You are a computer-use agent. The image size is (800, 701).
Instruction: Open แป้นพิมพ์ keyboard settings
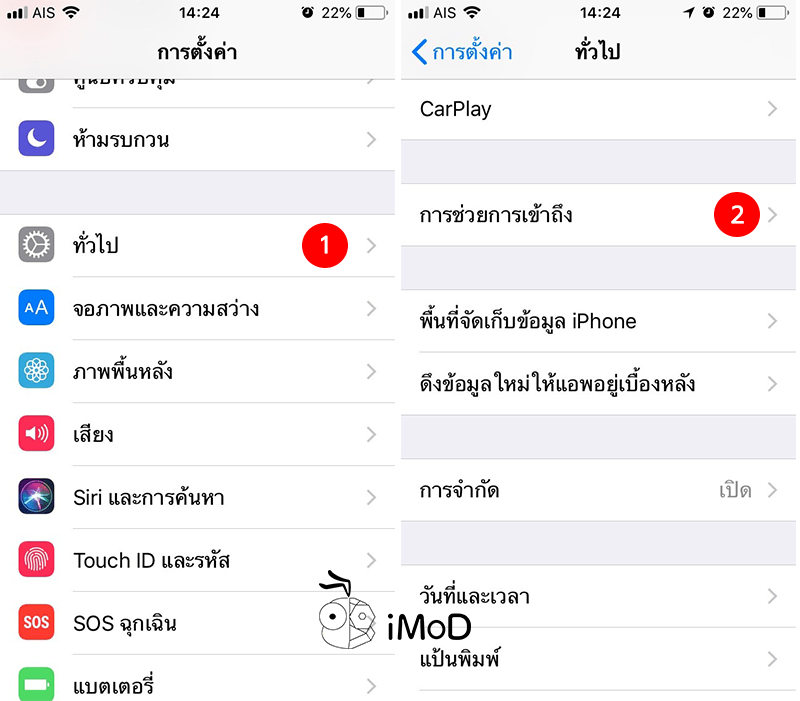(598, 658)
